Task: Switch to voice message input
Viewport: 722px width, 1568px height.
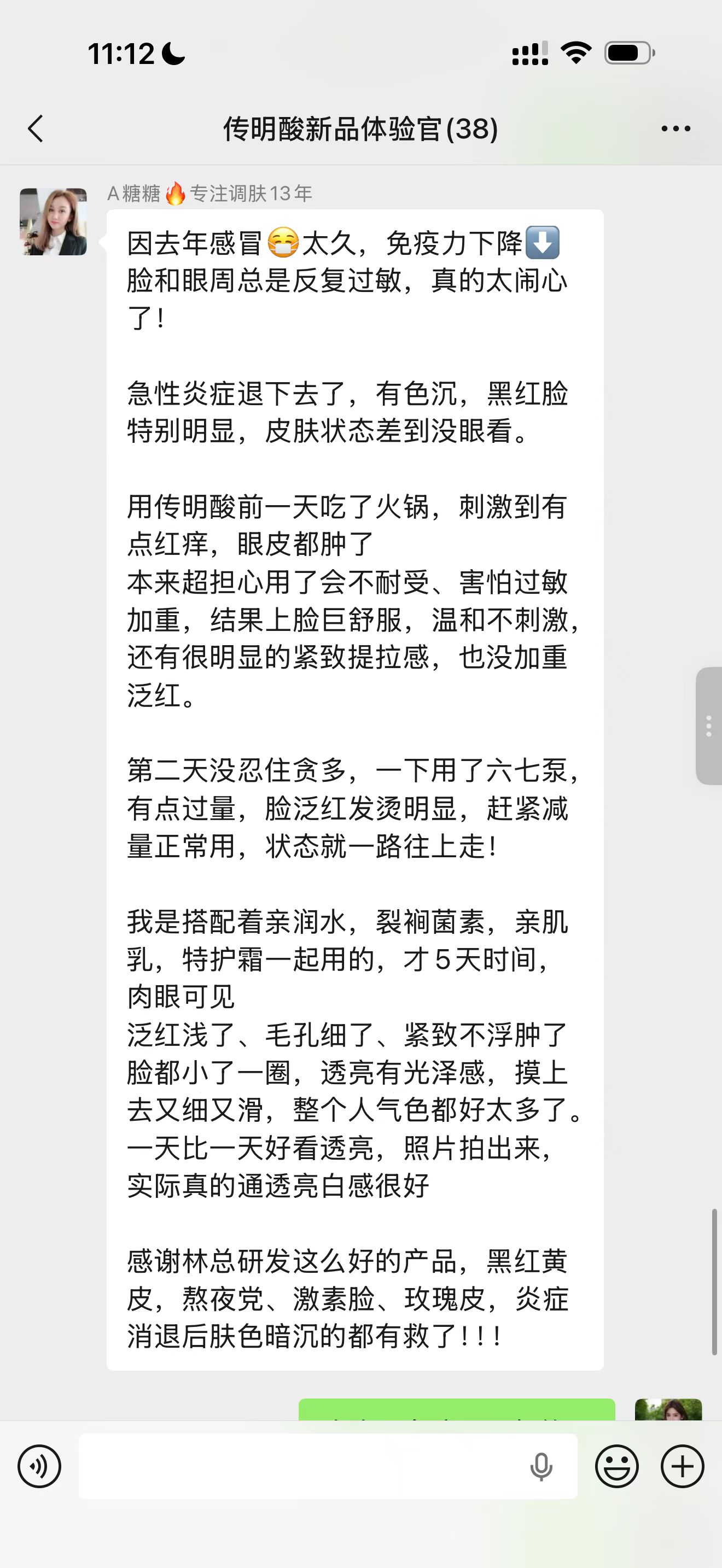Action: [39, 1466]
